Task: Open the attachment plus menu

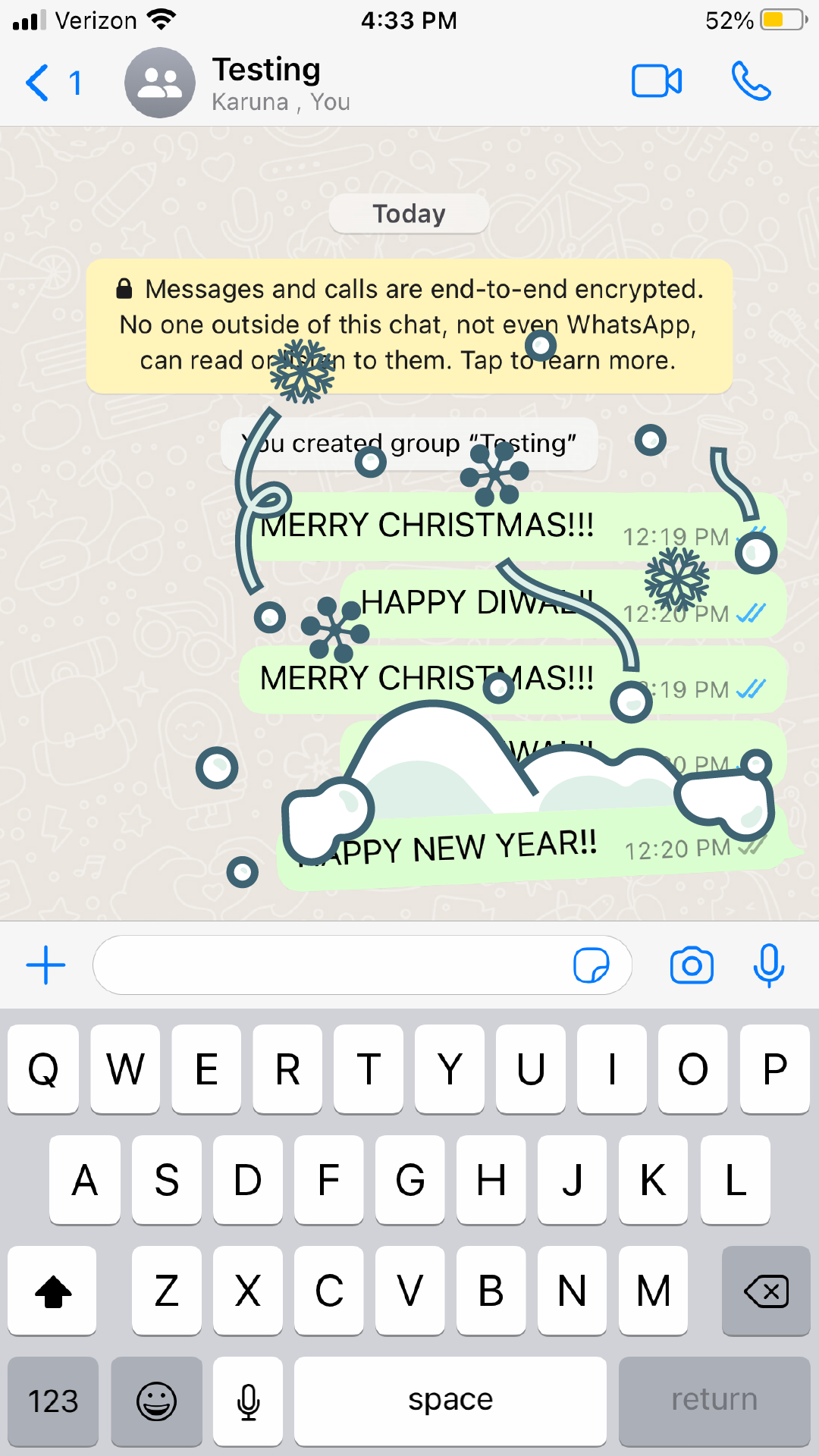Action: tap(46, 965)
